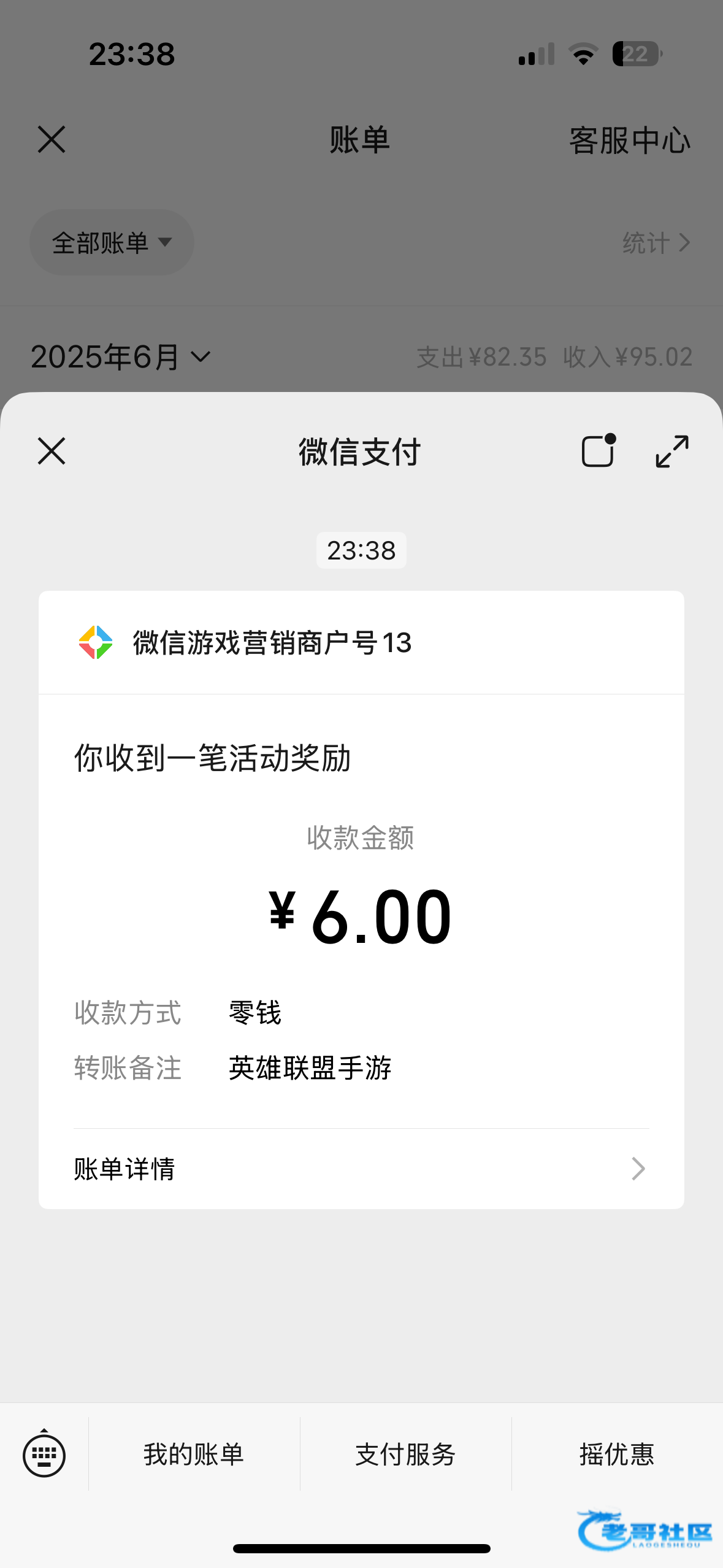Choose month from 2025年6月 picker
723x1568 pixels.
(x=121, y=357)
